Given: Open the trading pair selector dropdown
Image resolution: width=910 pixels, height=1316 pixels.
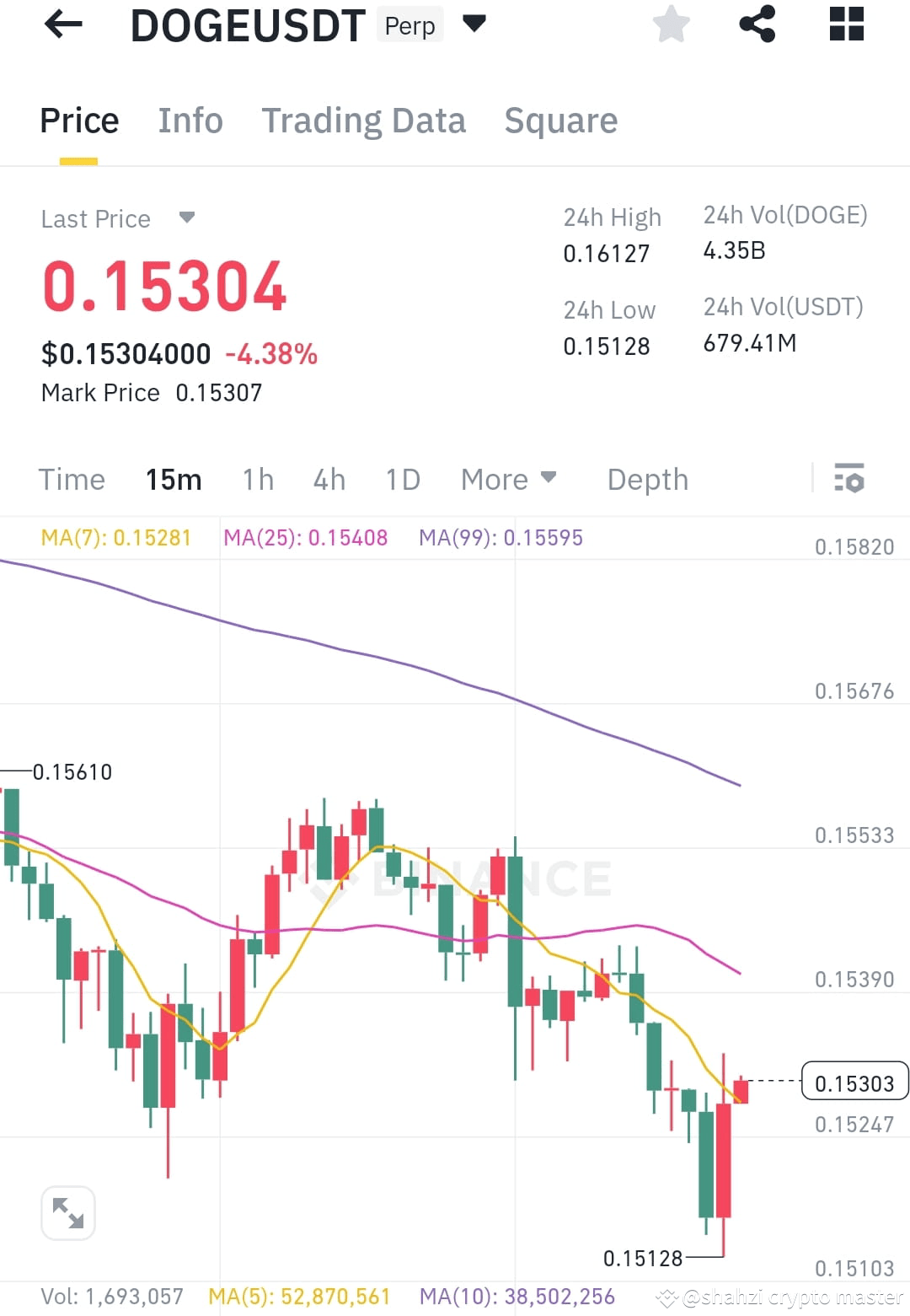Looking at the screenshot, I should (x=474, y=24).
